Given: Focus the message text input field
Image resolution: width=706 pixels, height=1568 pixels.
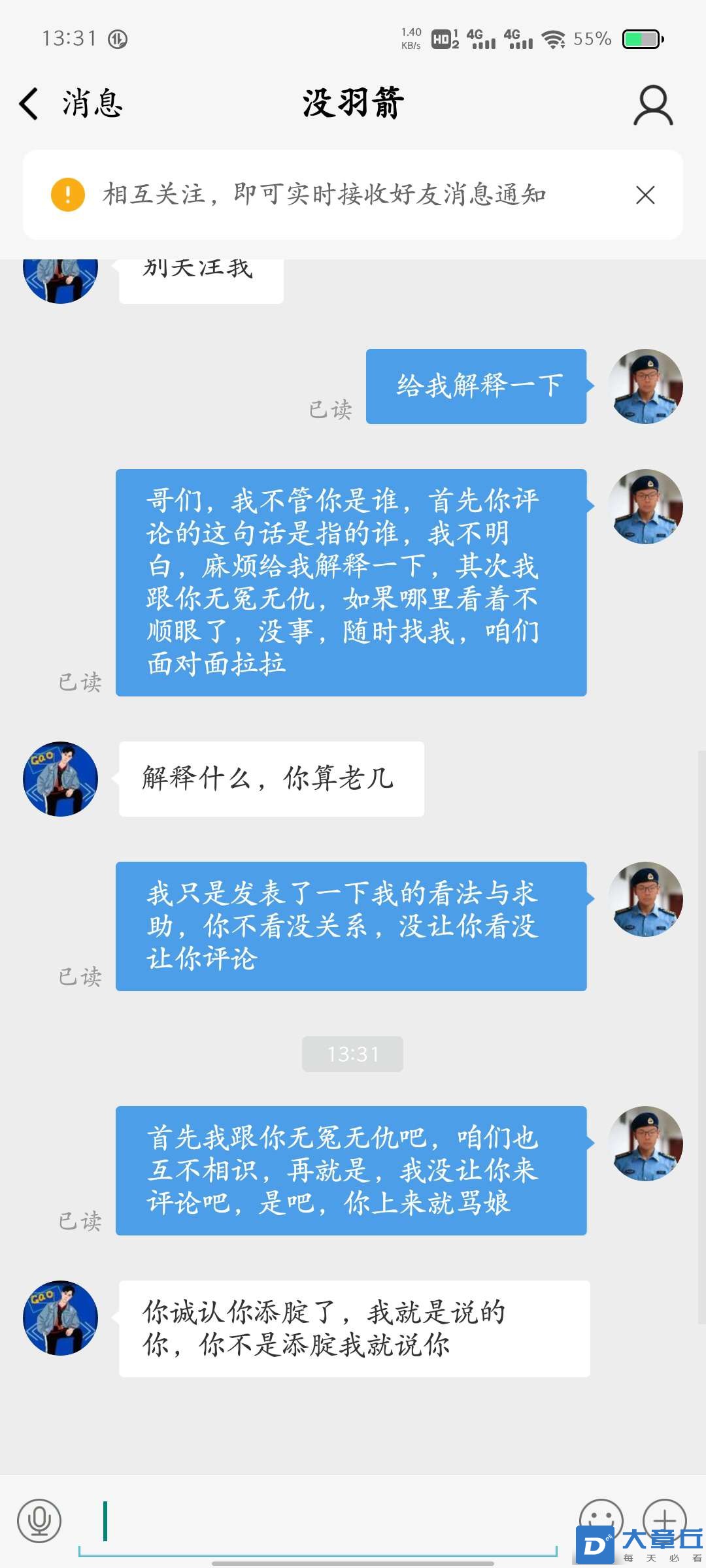Looking at the screenshot, I should pyautogui.click(x=320, y=1522).
